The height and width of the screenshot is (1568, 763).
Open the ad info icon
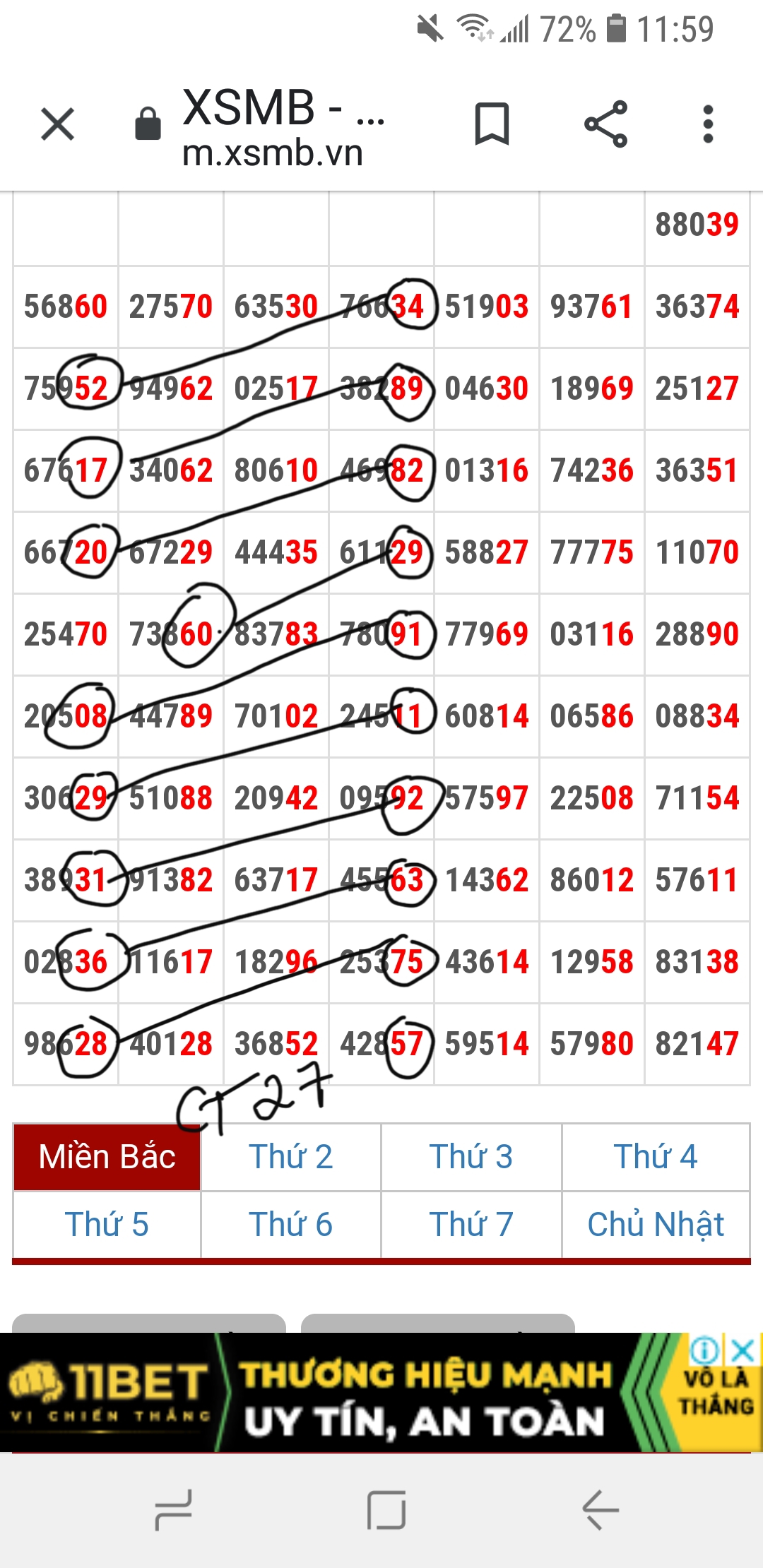pos(704,1350)
